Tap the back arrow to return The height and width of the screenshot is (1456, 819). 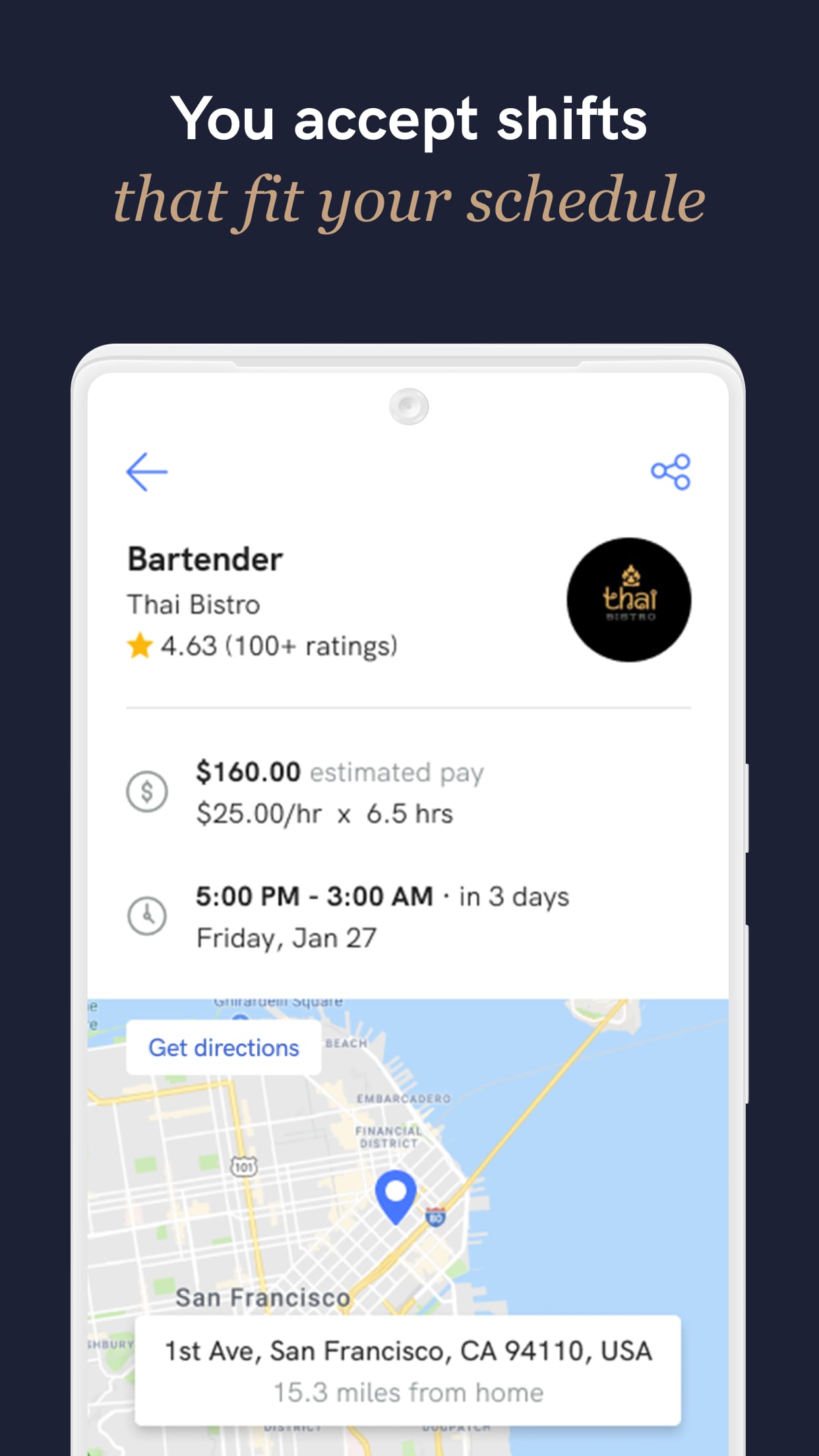(x=148, y=472)
